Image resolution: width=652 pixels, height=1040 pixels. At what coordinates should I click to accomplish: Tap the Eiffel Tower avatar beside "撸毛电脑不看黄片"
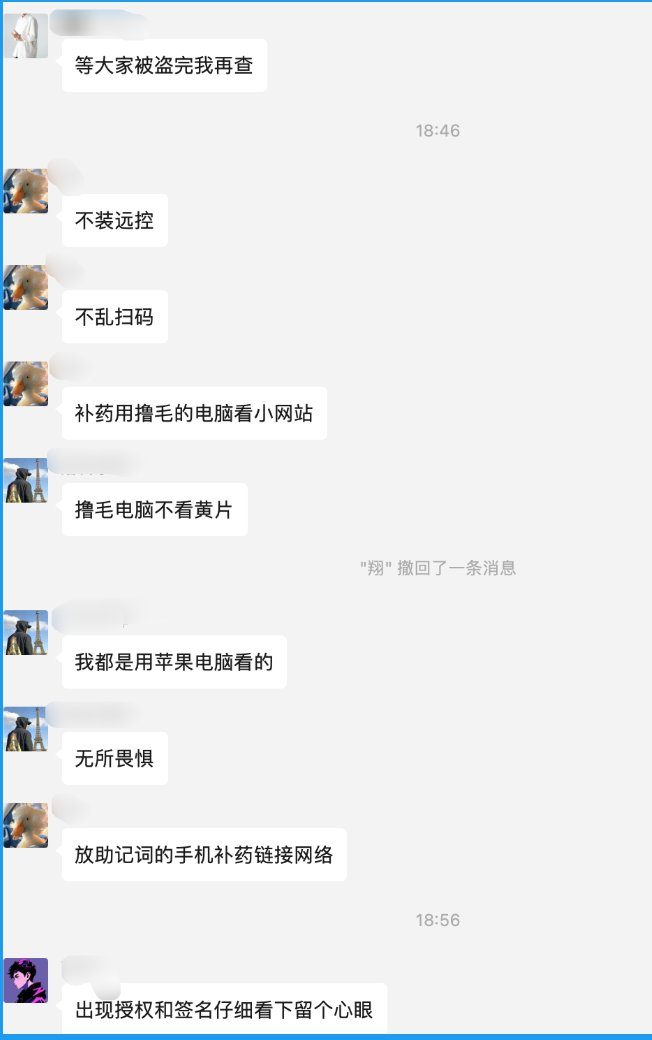click(26, 480)
